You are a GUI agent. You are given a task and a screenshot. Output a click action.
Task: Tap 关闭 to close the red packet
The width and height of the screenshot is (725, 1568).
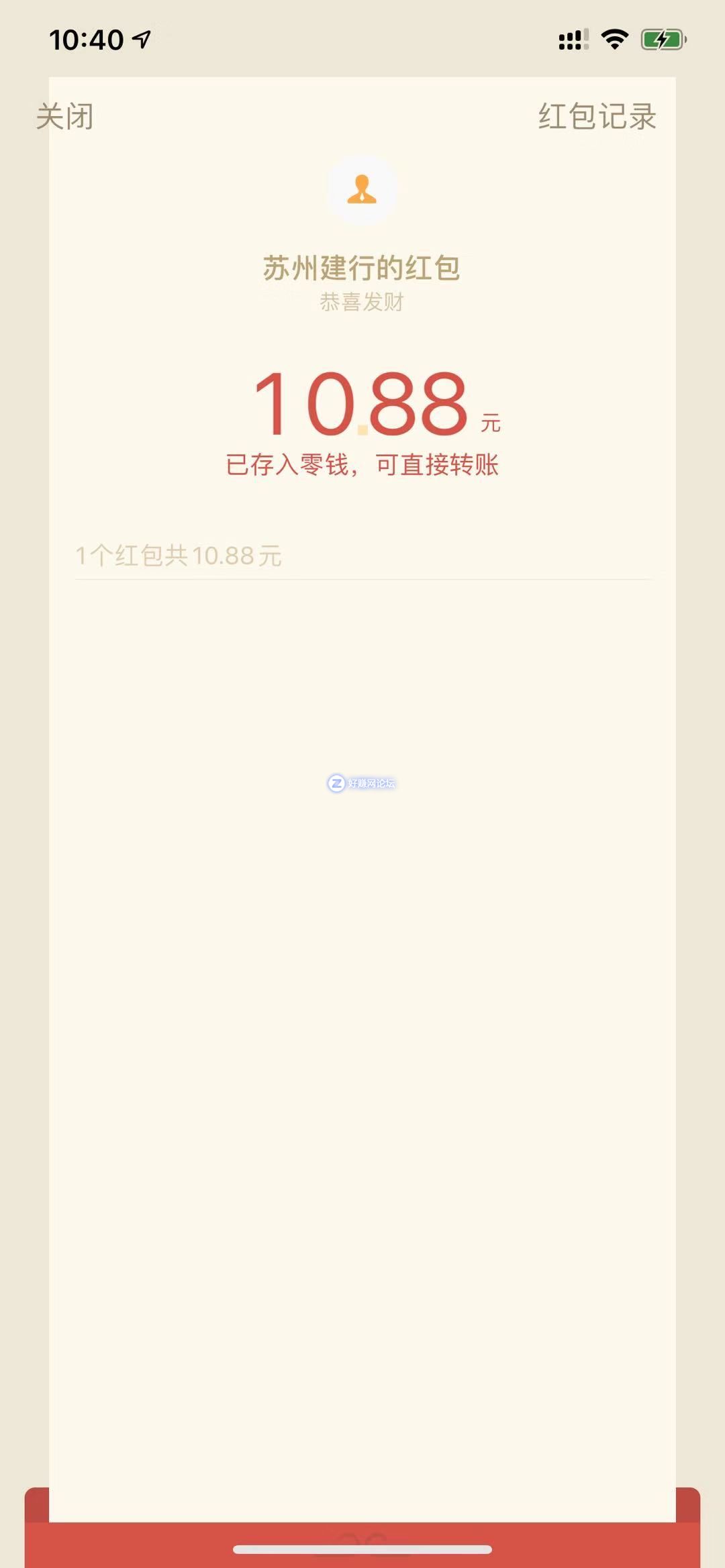click(64, 117)
